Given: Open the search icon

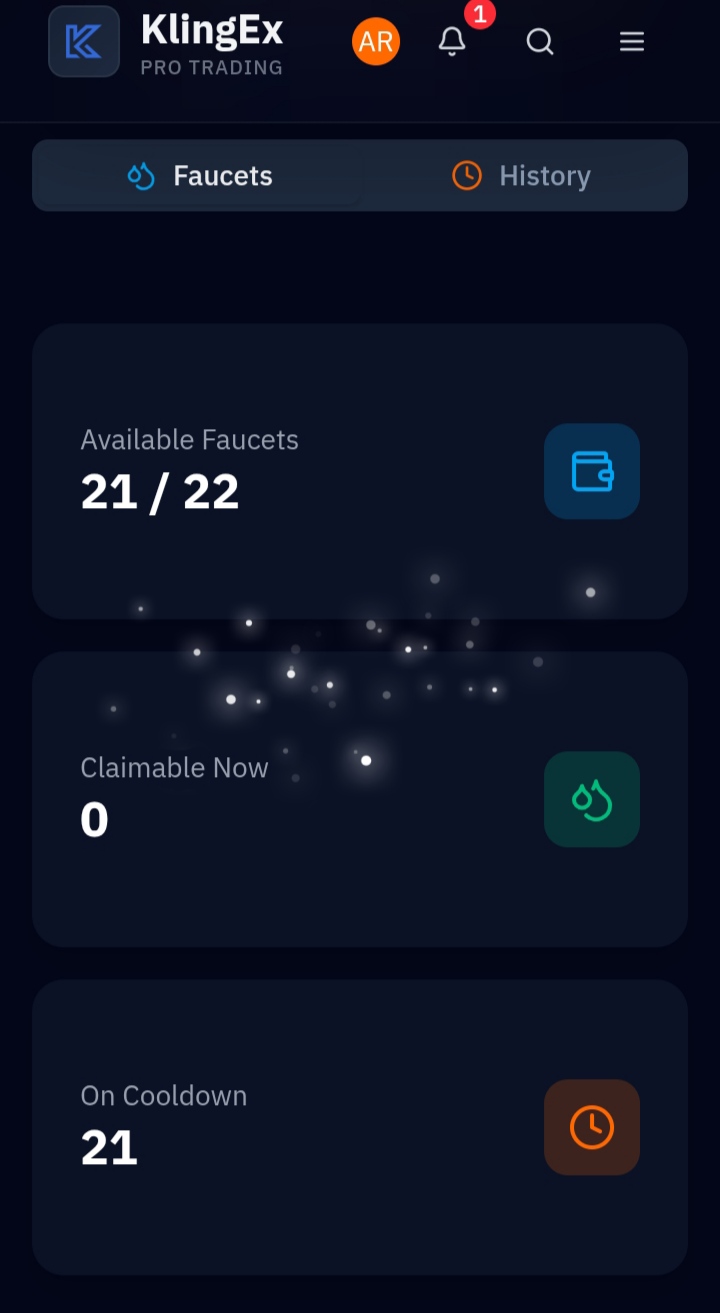Looking at the screenshot, I should (x=540, y=42).
